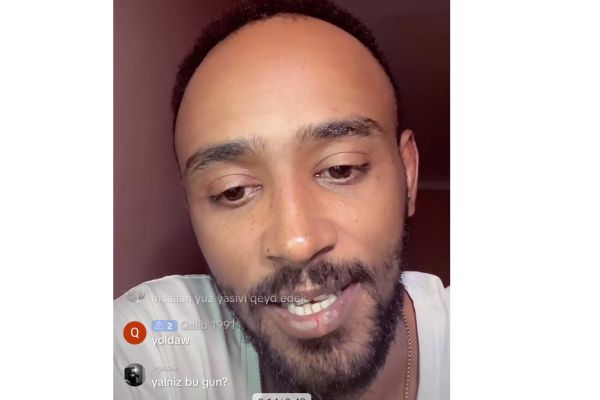Viewport: 600px width, 400px height.
Task: Open profile of 'yalniz bu gun?' commenter
Action: 134,375
